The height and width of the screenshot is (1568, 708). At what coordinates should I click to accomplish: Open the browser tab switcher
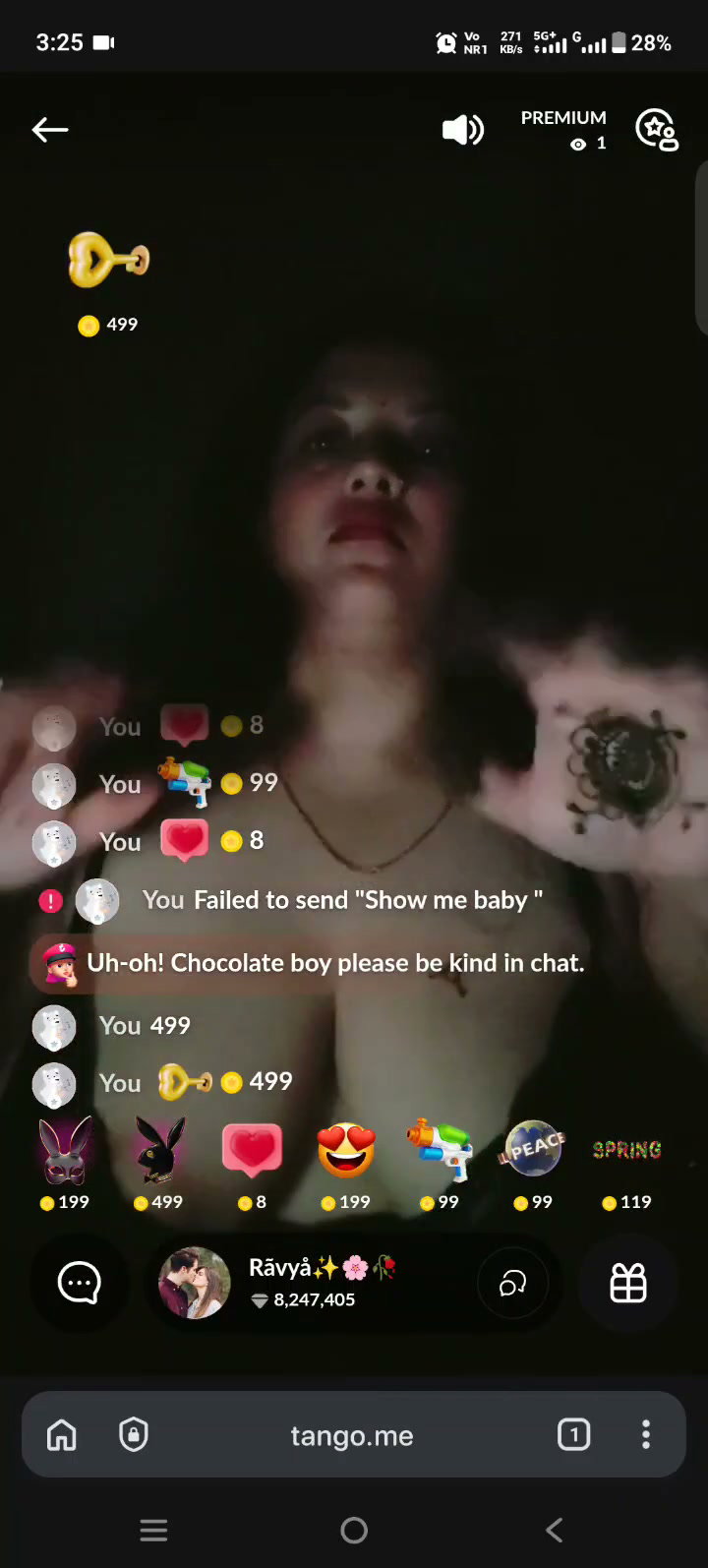[574, 1435]
